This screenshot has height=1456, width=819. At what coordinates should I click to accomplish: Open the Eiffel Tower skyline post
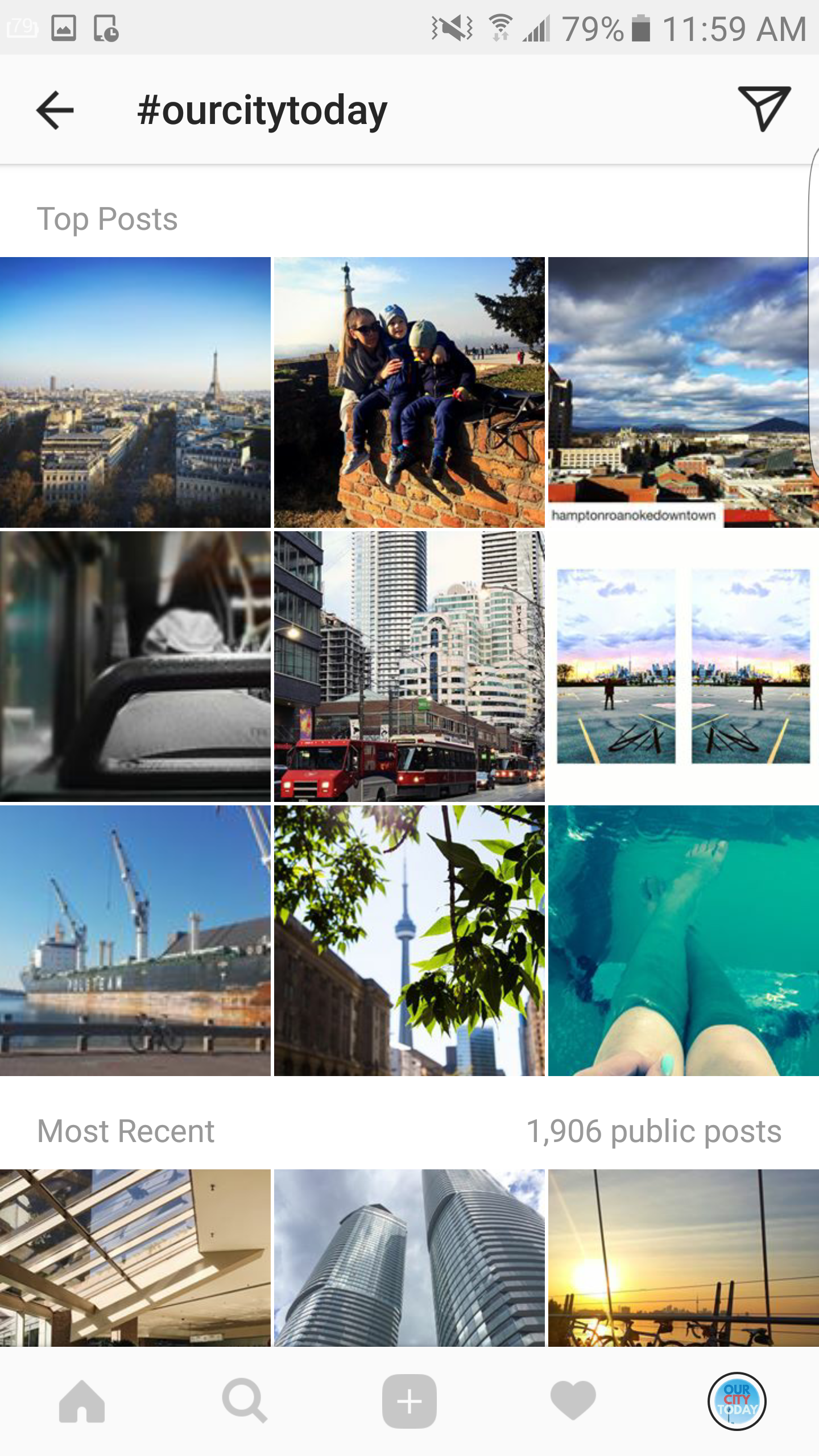click(135, 392)
